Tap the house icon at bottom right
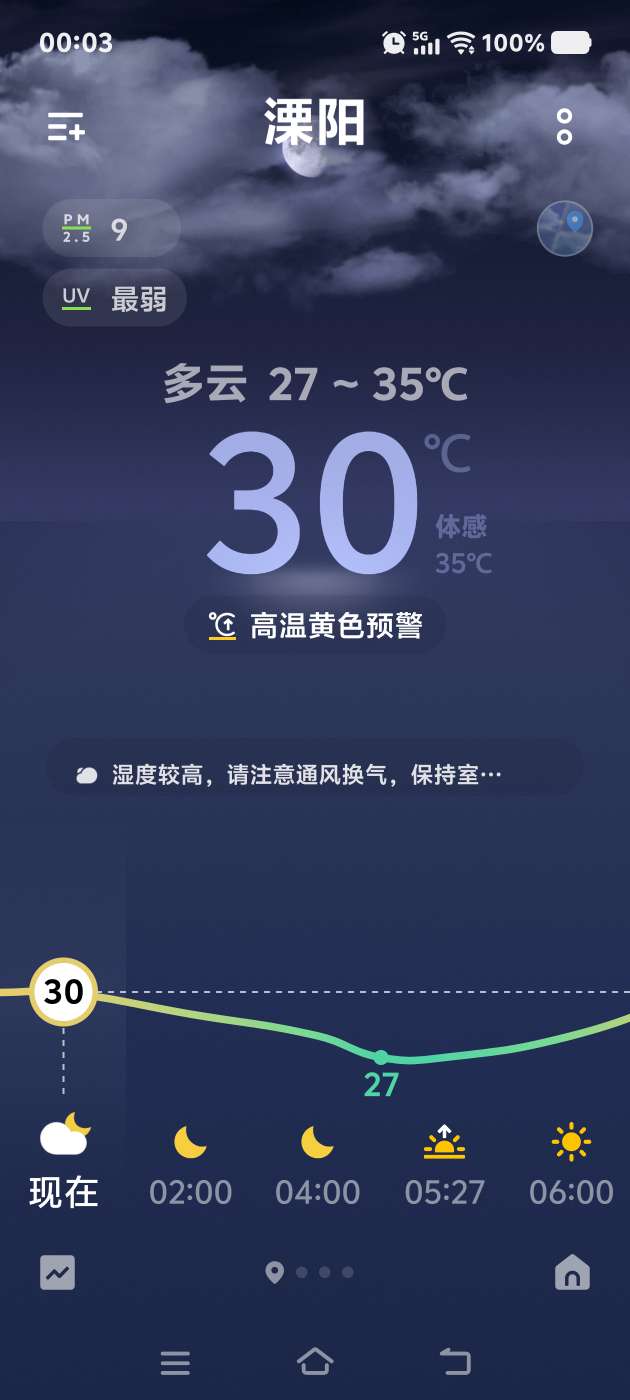The image size is (630, 1400). [x=572, y=1272]
